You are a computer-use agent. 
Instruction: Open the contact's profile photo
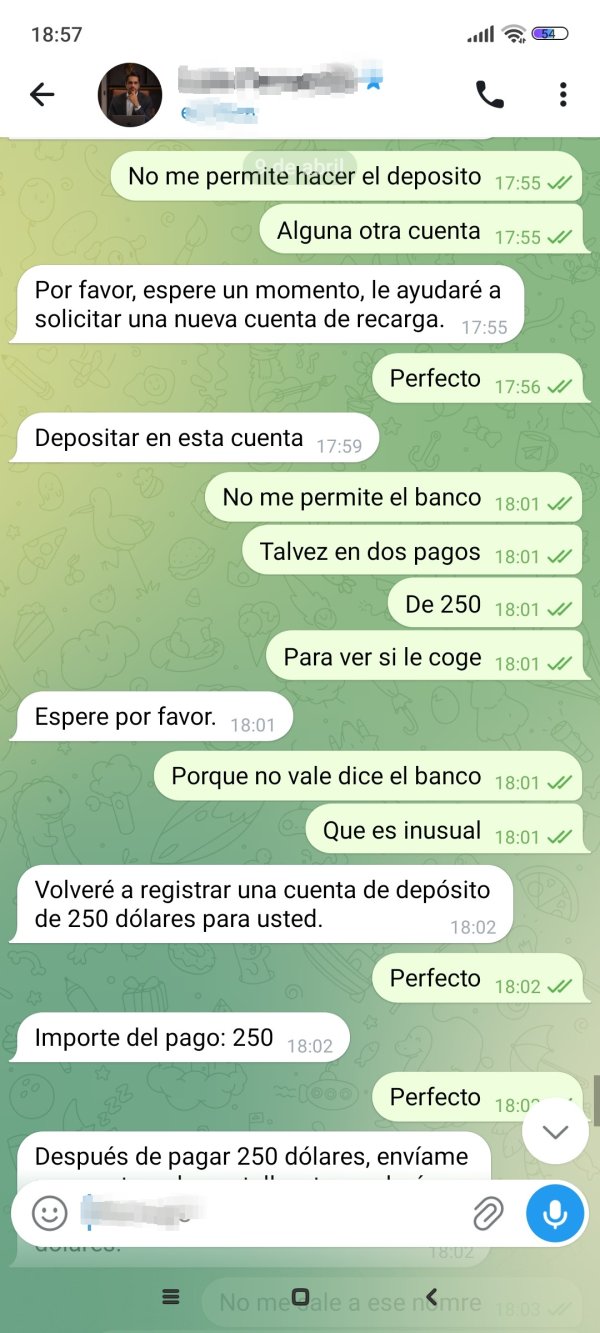pyautogui.click(x=129, y=95)
